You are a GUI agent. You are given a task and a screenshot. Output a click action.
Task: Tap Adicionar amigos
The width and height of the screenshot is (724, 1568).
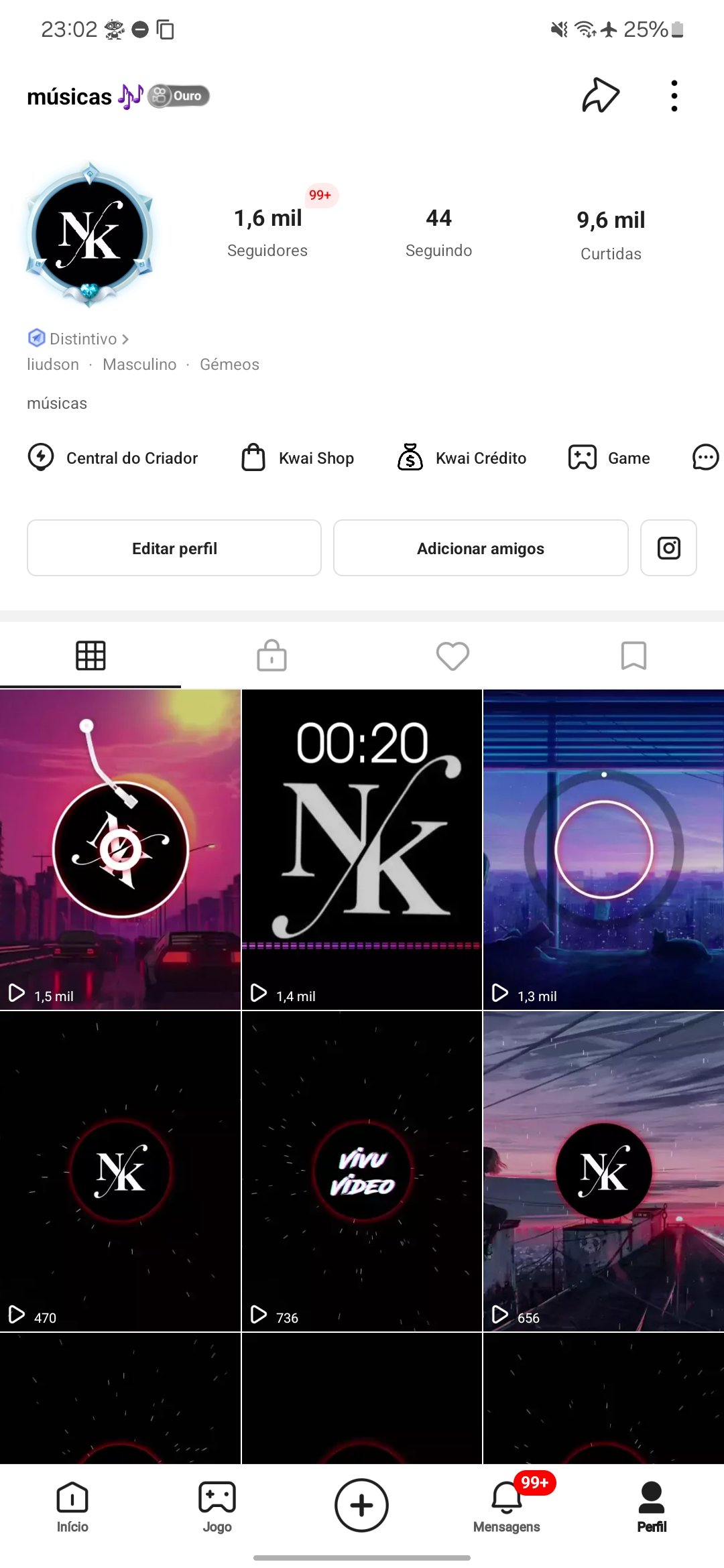(481, 548)
